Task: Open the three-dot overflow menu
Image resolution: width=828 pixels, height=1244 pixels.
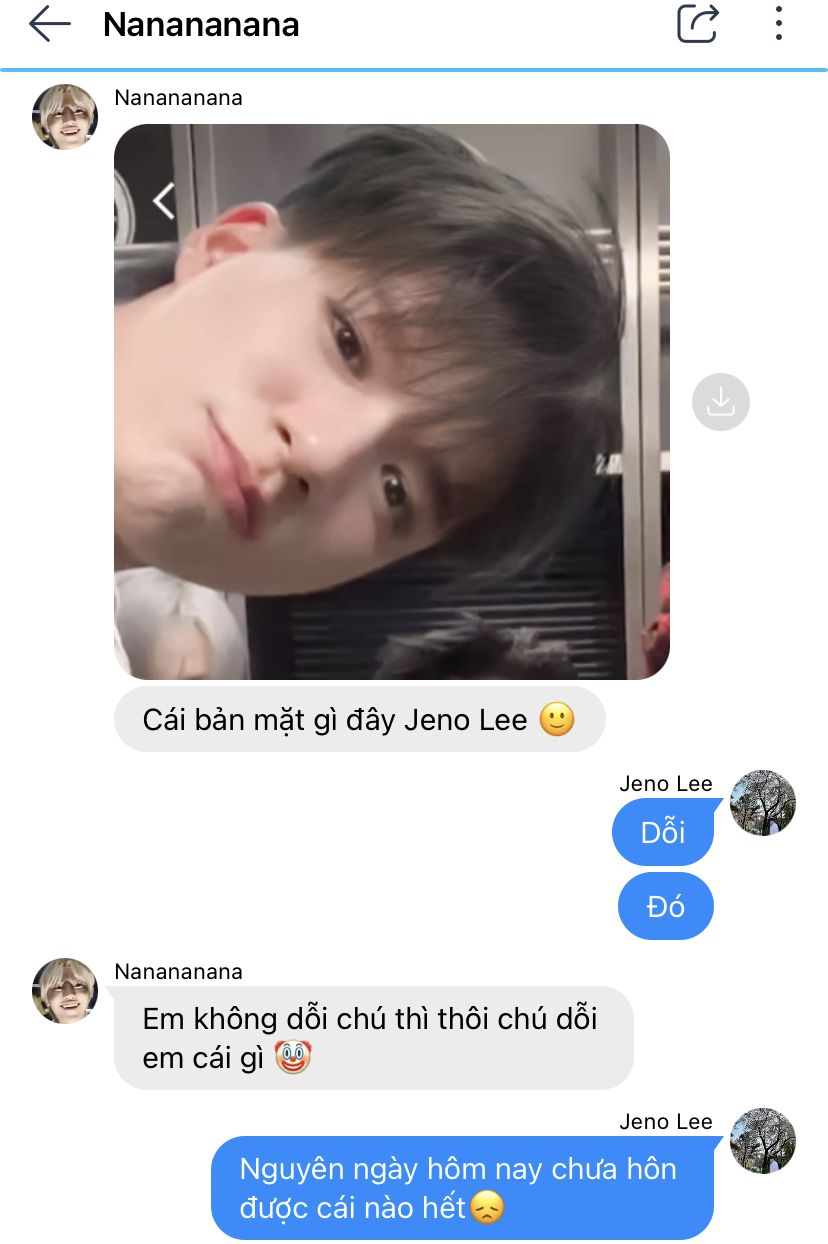Action: click(x=778, y=24)
